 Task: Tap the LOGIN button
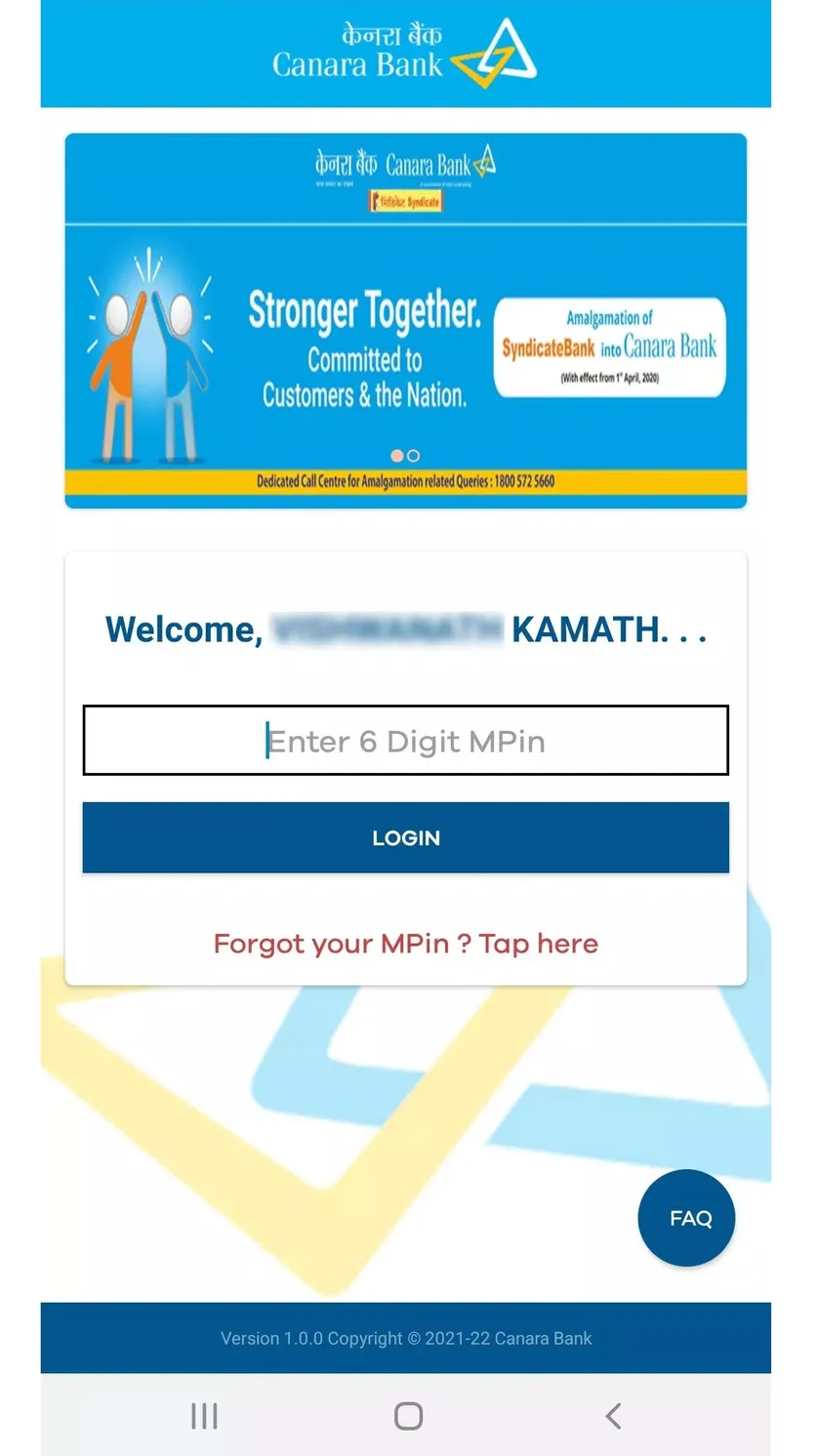coord(405,837)
